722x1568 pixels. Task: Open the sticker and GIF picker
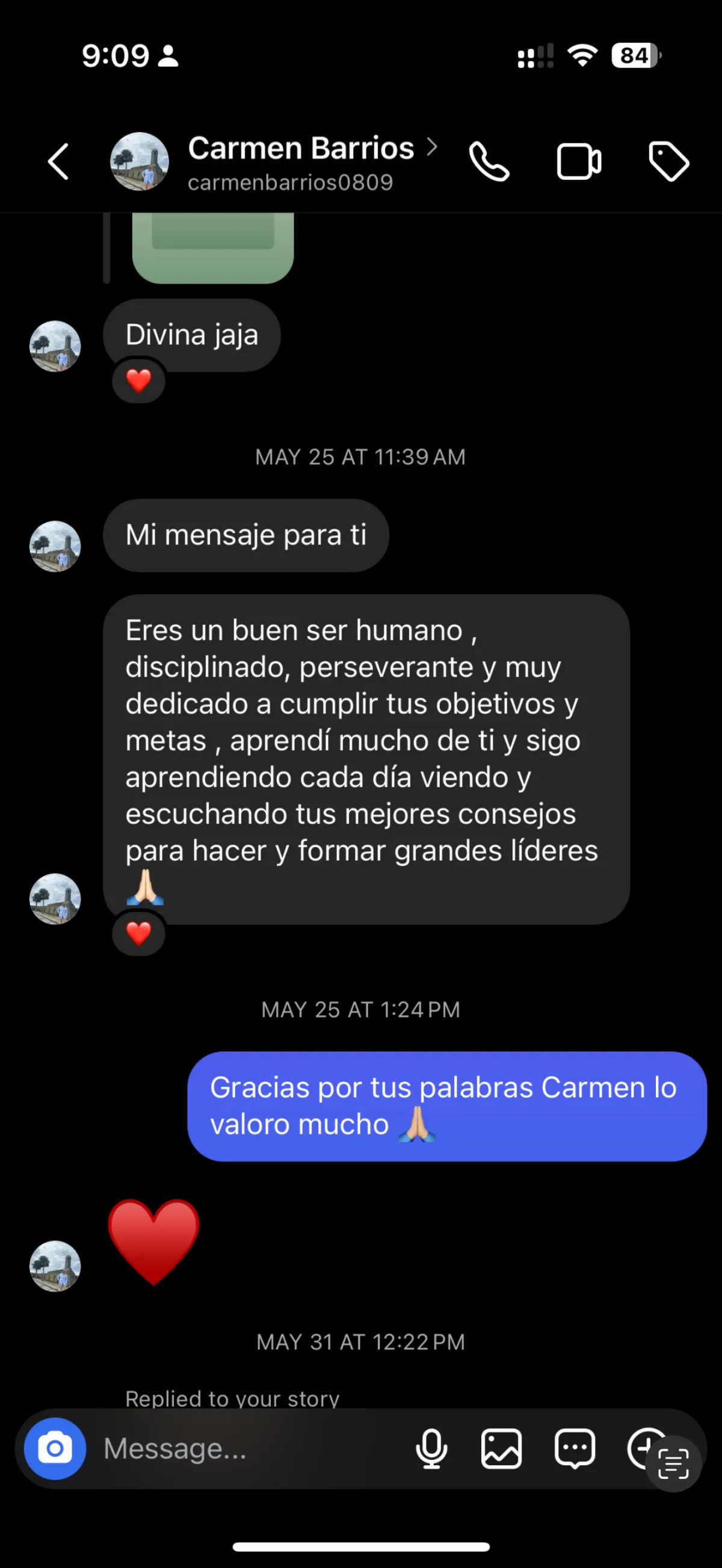[x=574, y=1449]
